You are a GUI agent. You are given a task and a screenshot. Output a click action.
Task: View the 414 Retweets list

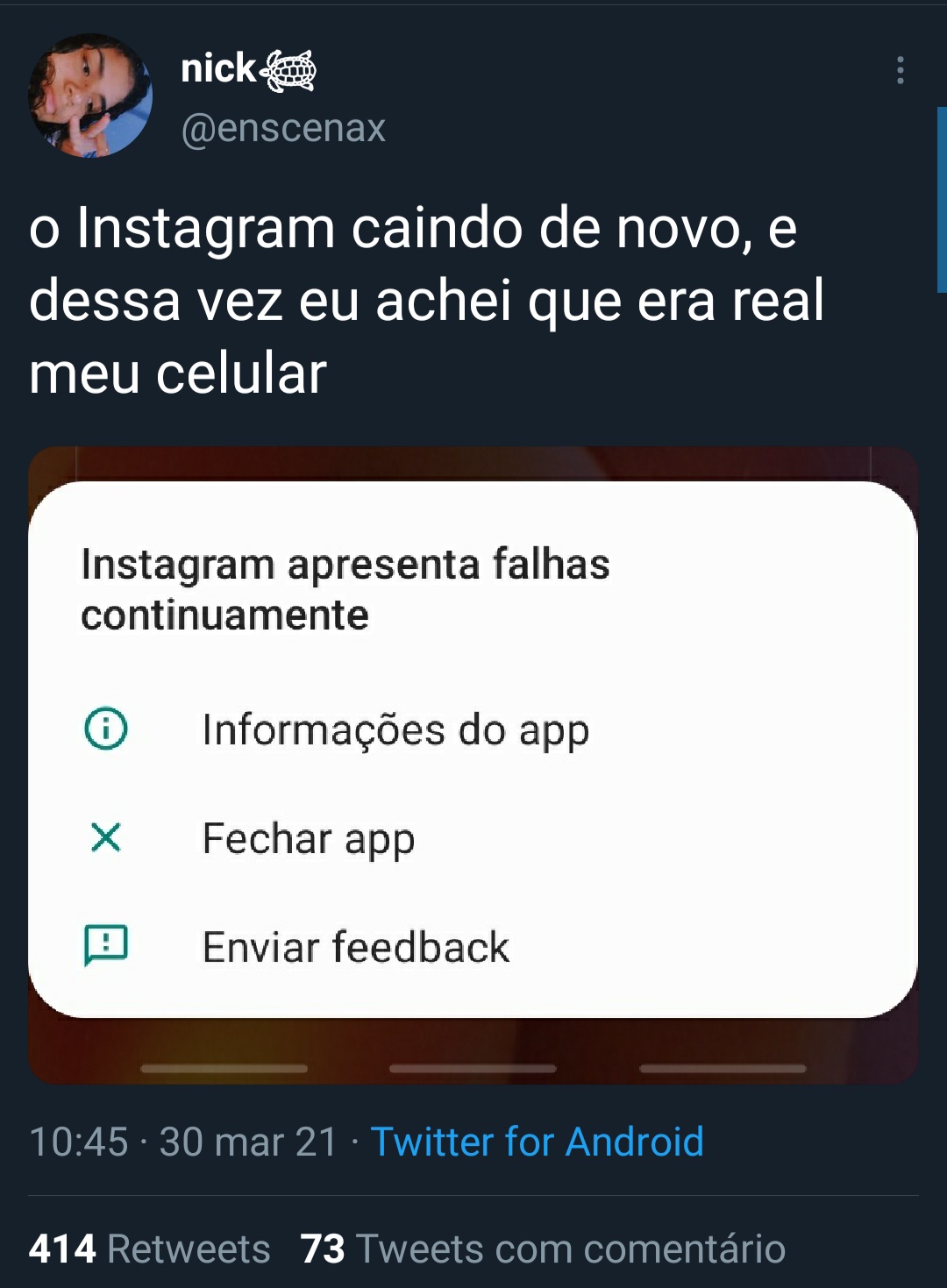point(150,1249)
